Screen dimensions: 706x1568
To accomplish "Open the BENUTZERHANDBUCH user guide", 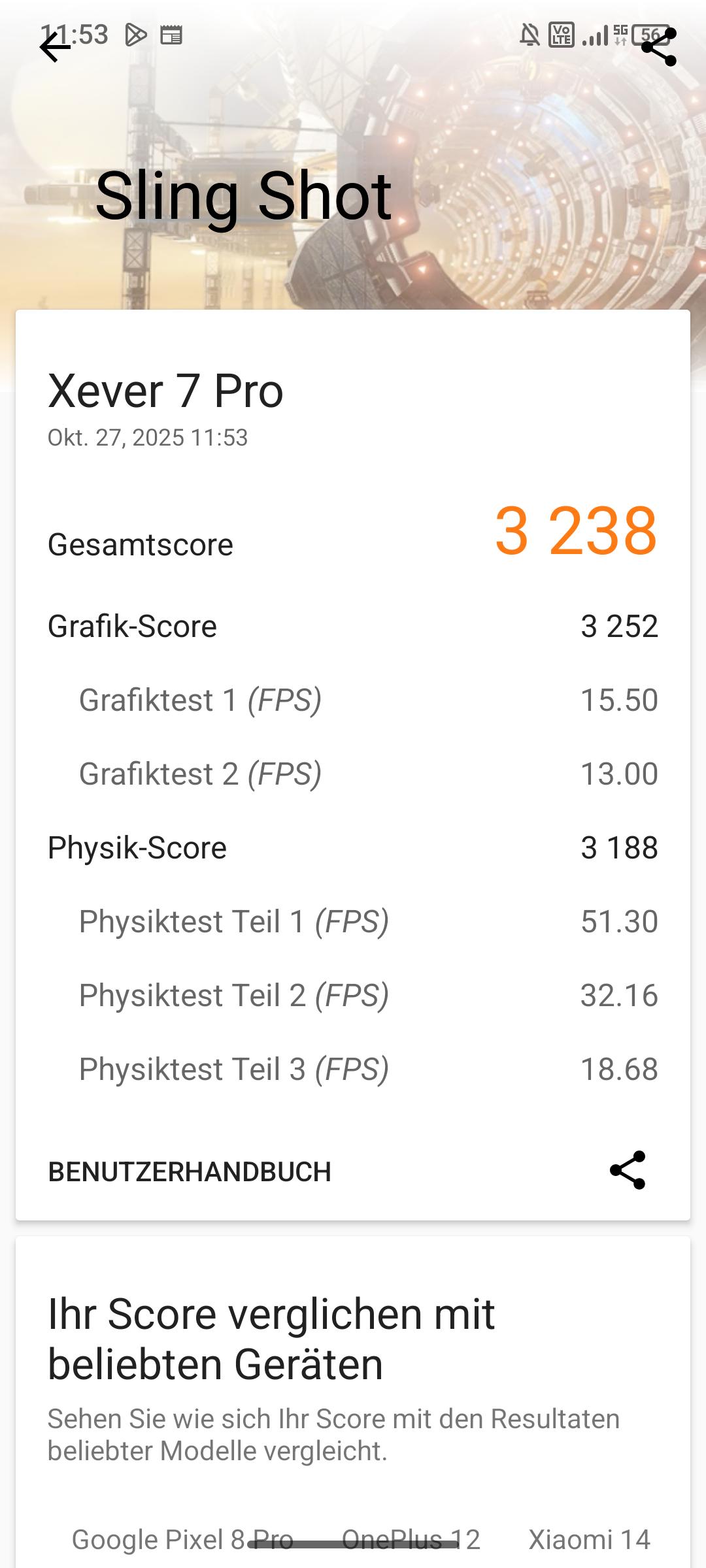I will click(x=190, y=1171).
